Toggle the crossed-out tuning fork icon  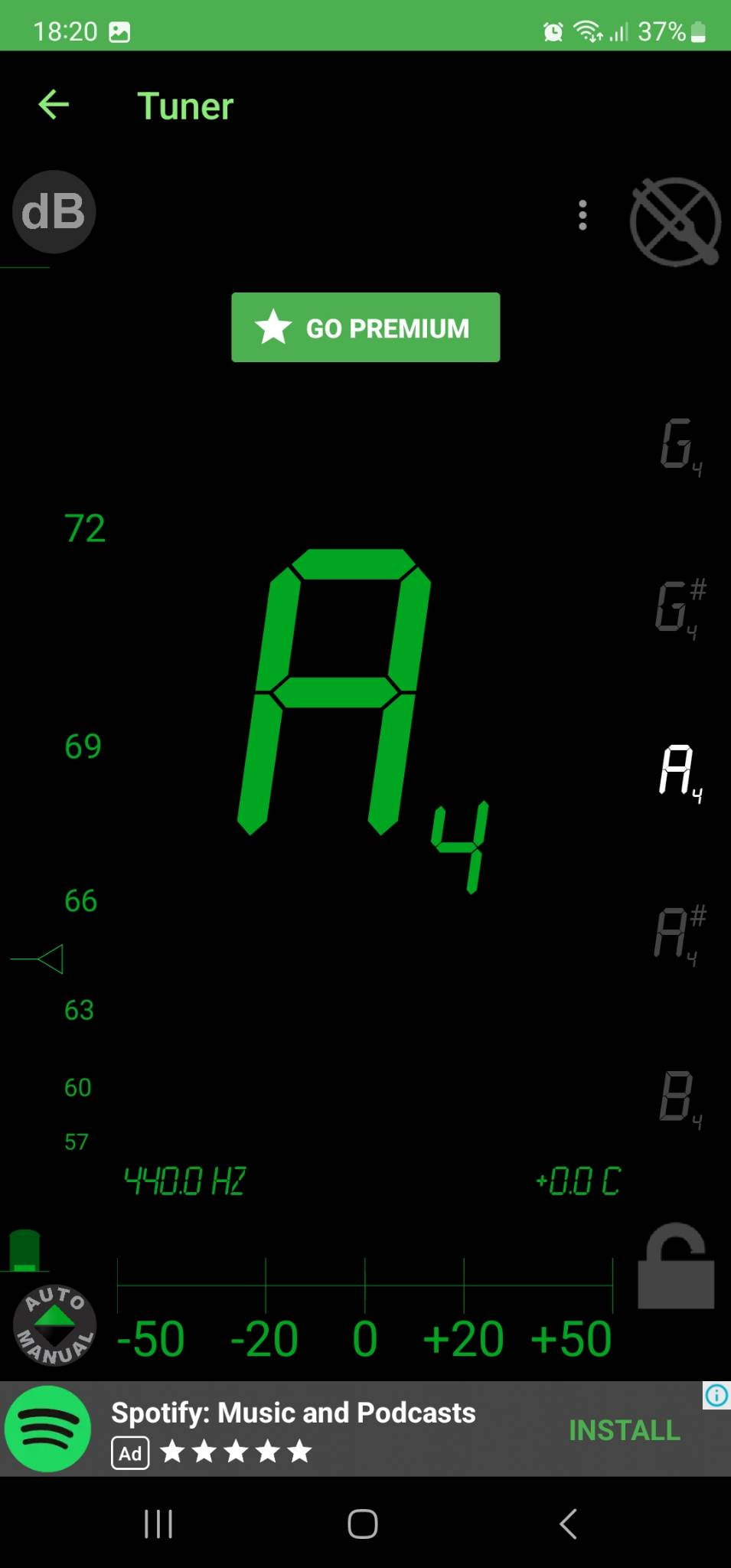click(674, 221)
